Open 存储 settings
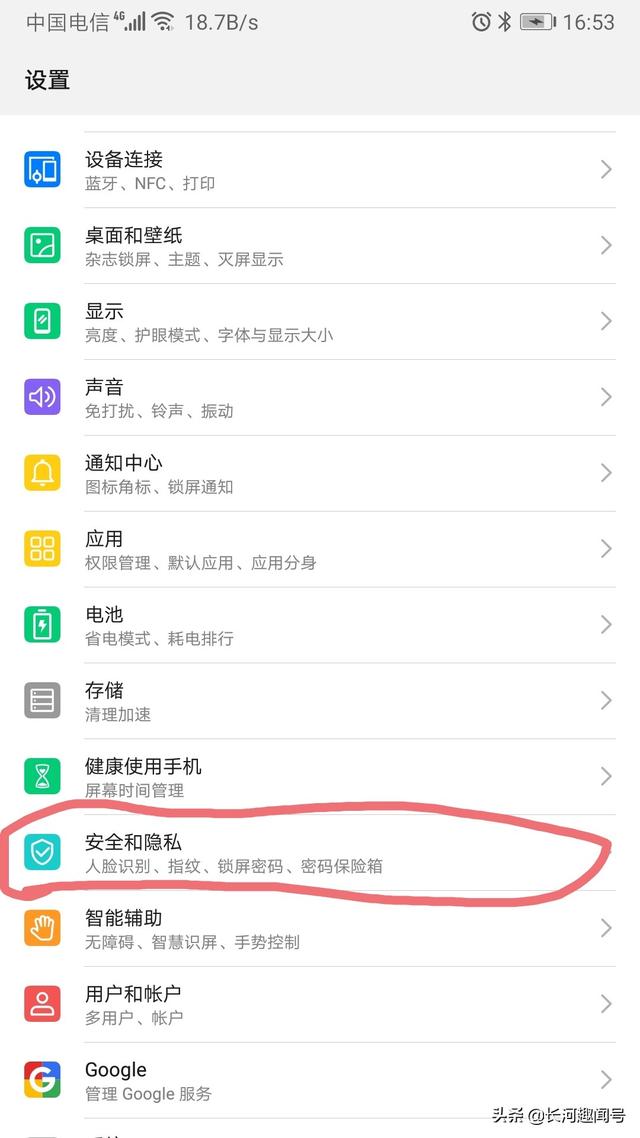Viewport: 640px width, 1138px height. [320, 701]
